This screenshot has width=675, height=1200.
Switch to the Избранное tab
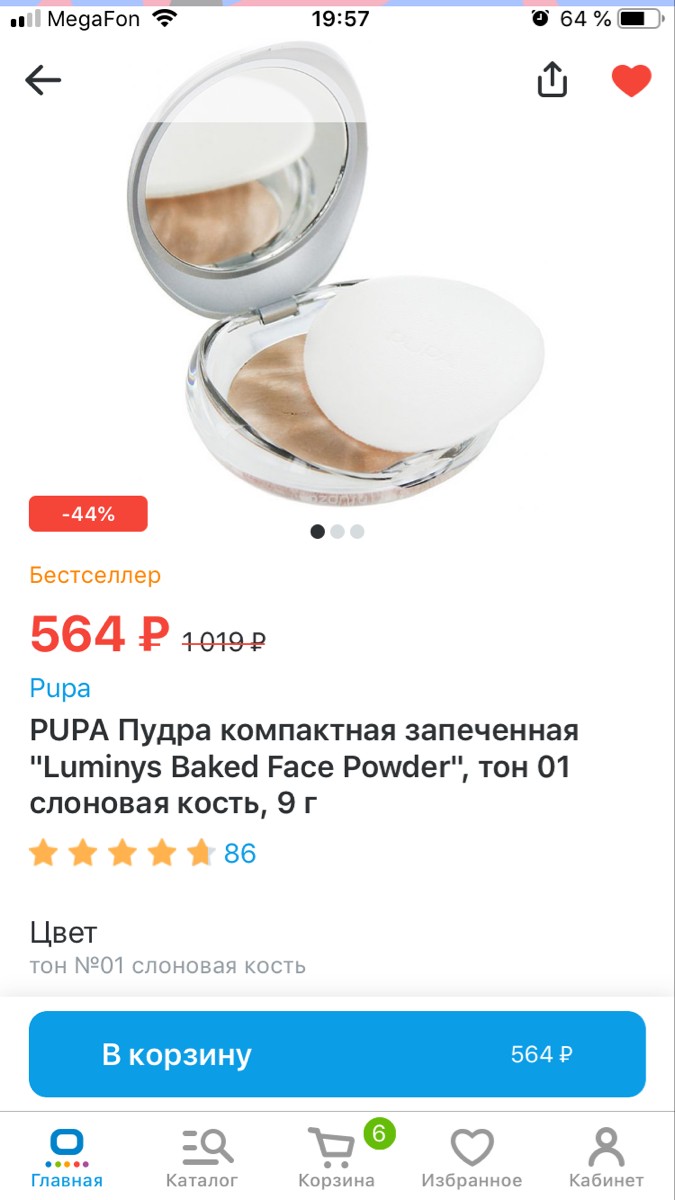click(472, 1158)
